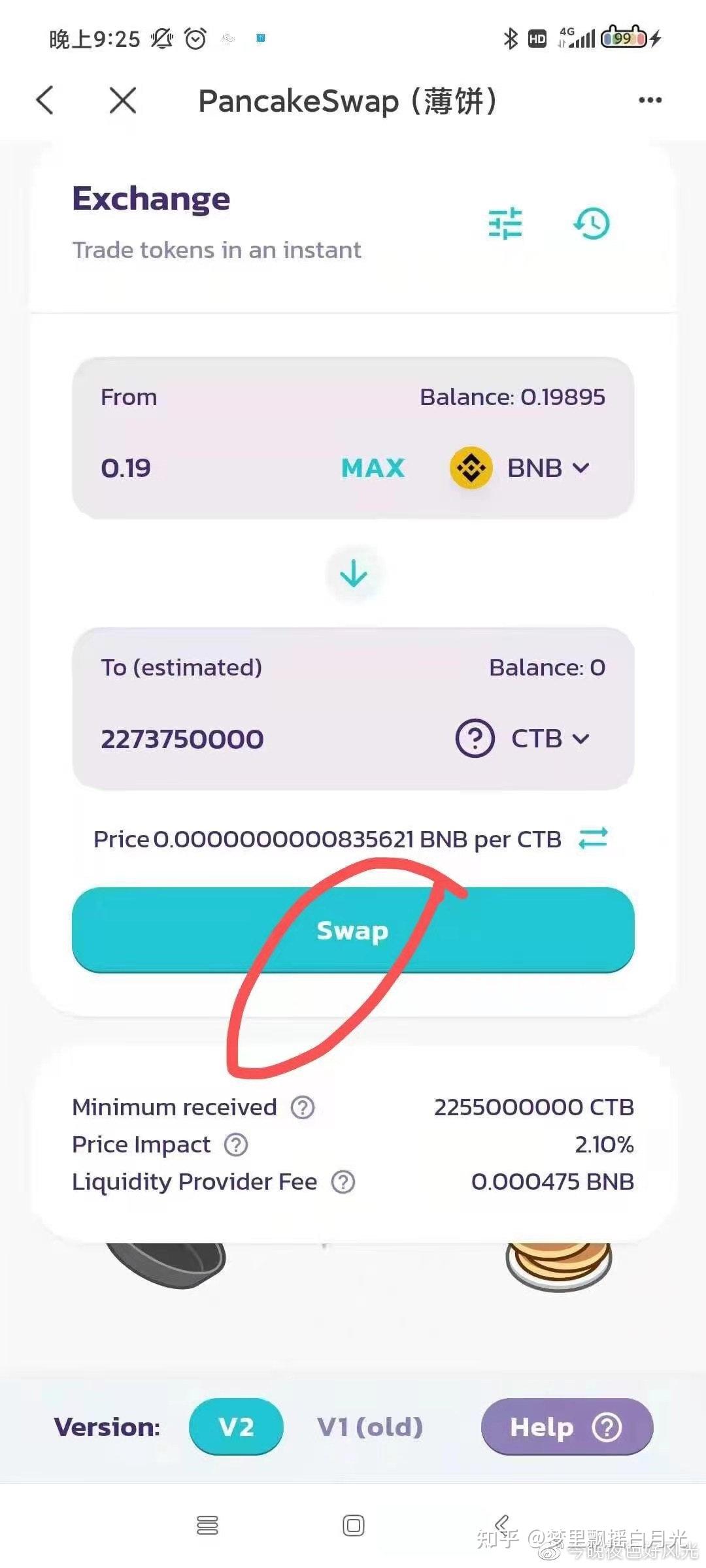This screenshot has width=706, height=1568.
Task: Show Liquidity Provider Fee help tooltip
Action: (x=343, y=1182)
